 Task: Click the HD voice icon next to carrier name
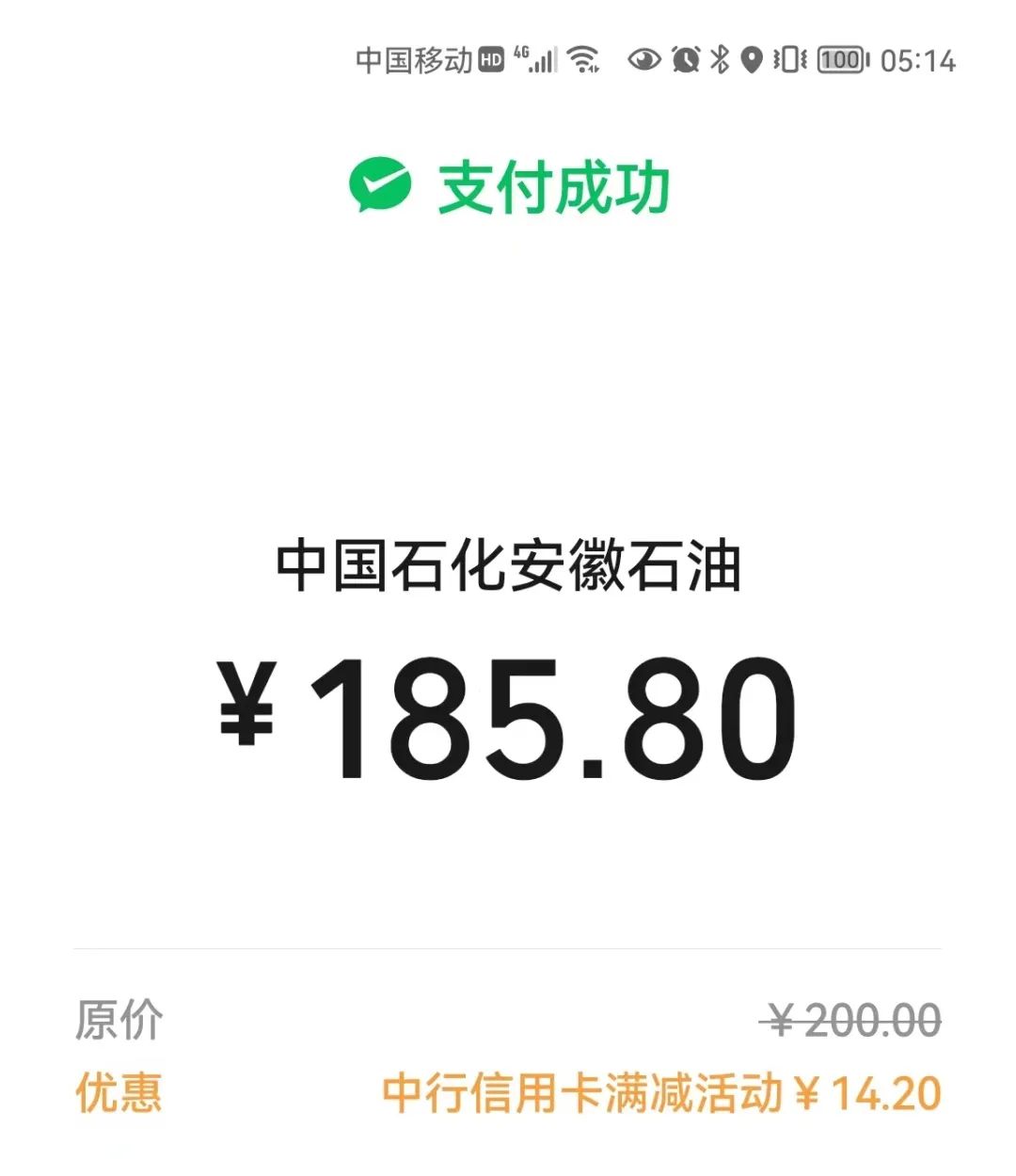coord(490,60)
